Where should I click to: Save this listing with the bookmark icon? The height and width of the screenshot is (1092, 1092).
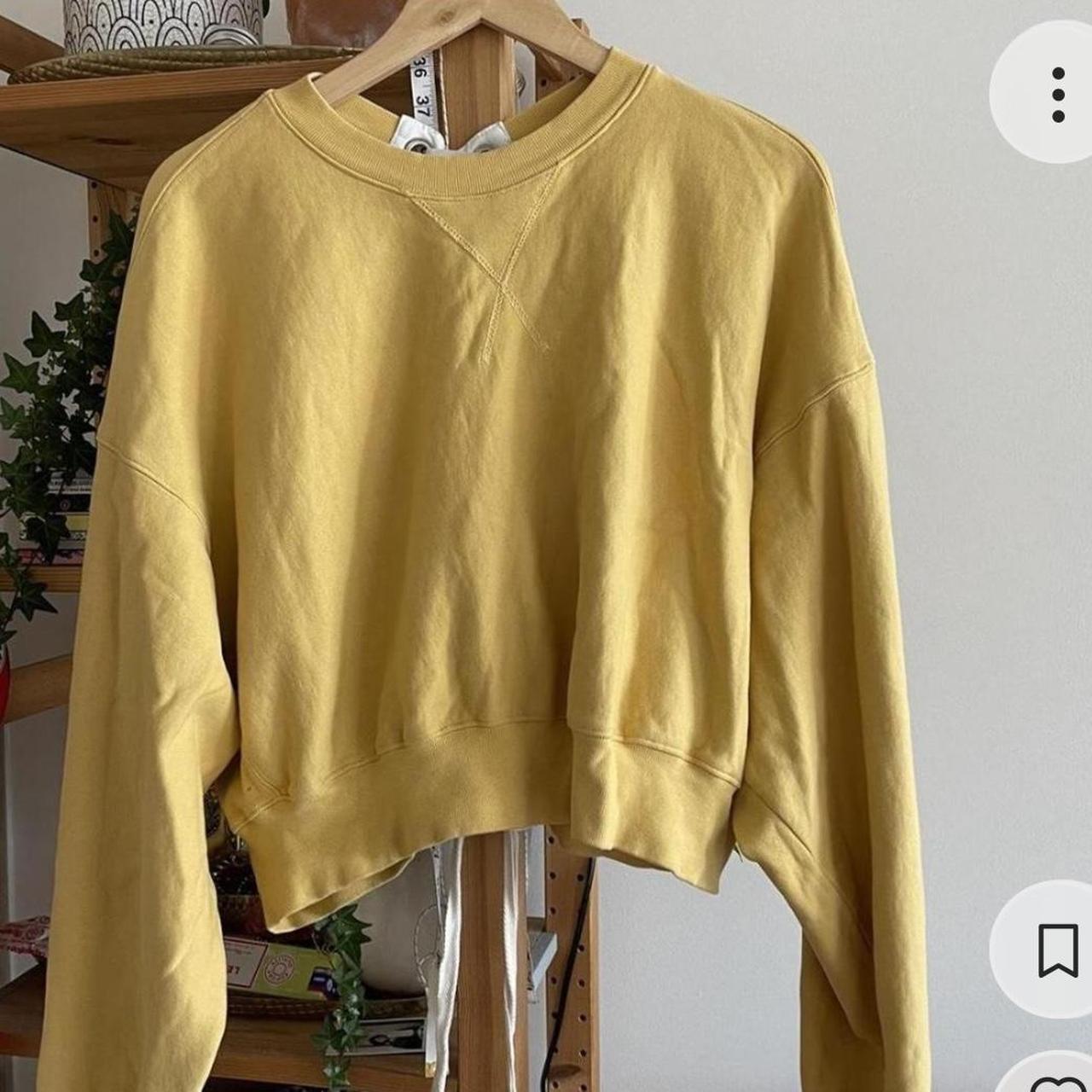click(1057, 950)
